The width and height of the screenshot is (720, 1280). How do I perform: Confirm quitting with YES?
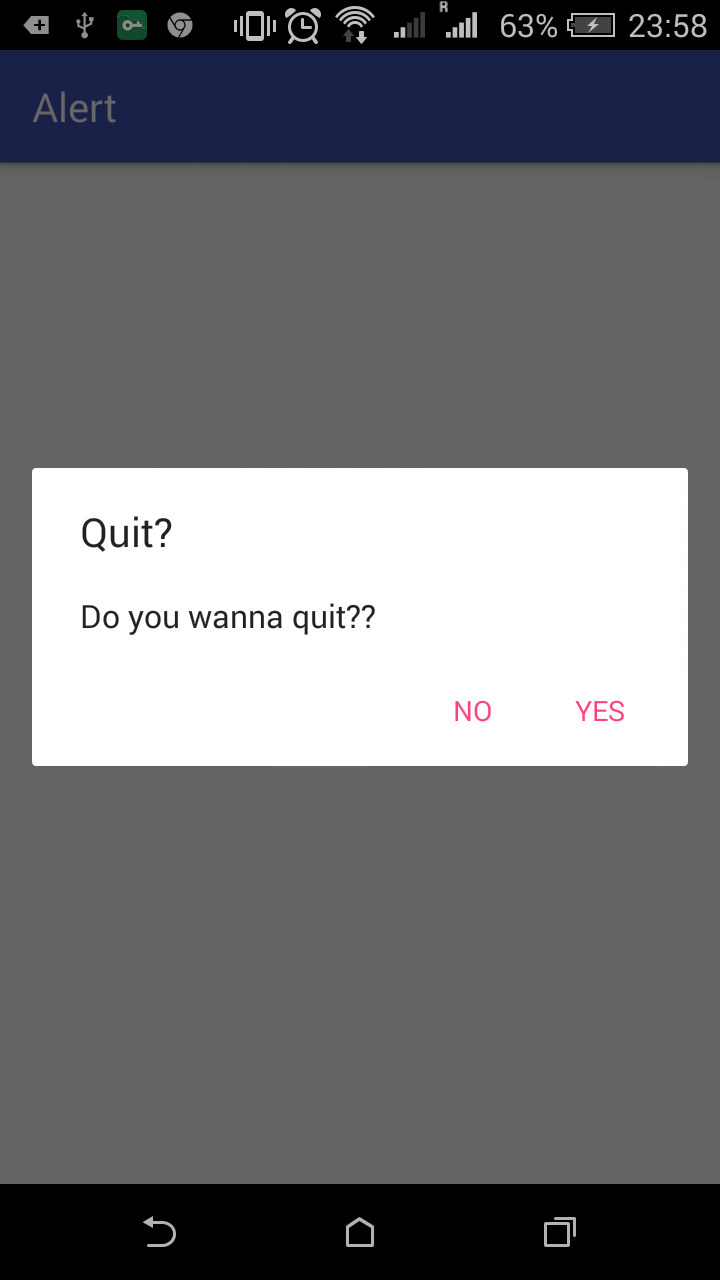(600, 711)
